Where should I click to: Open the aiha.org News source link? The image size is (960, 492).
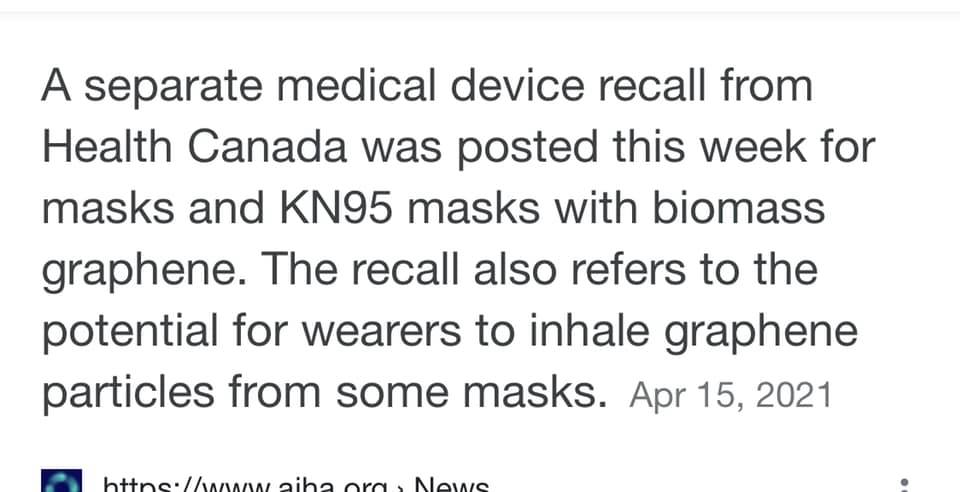pyautogui.click(x=295, y=484)
